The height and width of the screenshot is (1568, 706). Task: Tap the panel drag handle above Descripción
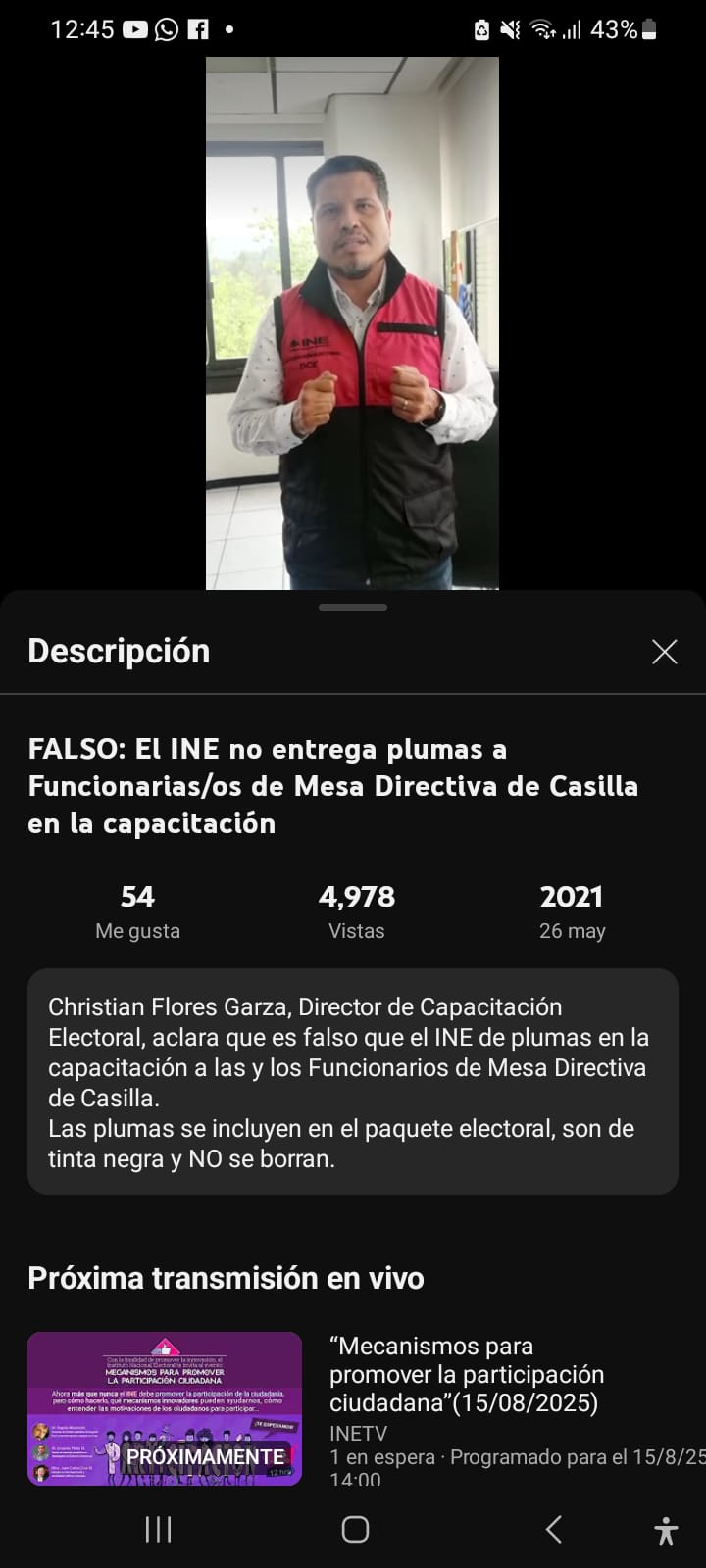(353, 608)
